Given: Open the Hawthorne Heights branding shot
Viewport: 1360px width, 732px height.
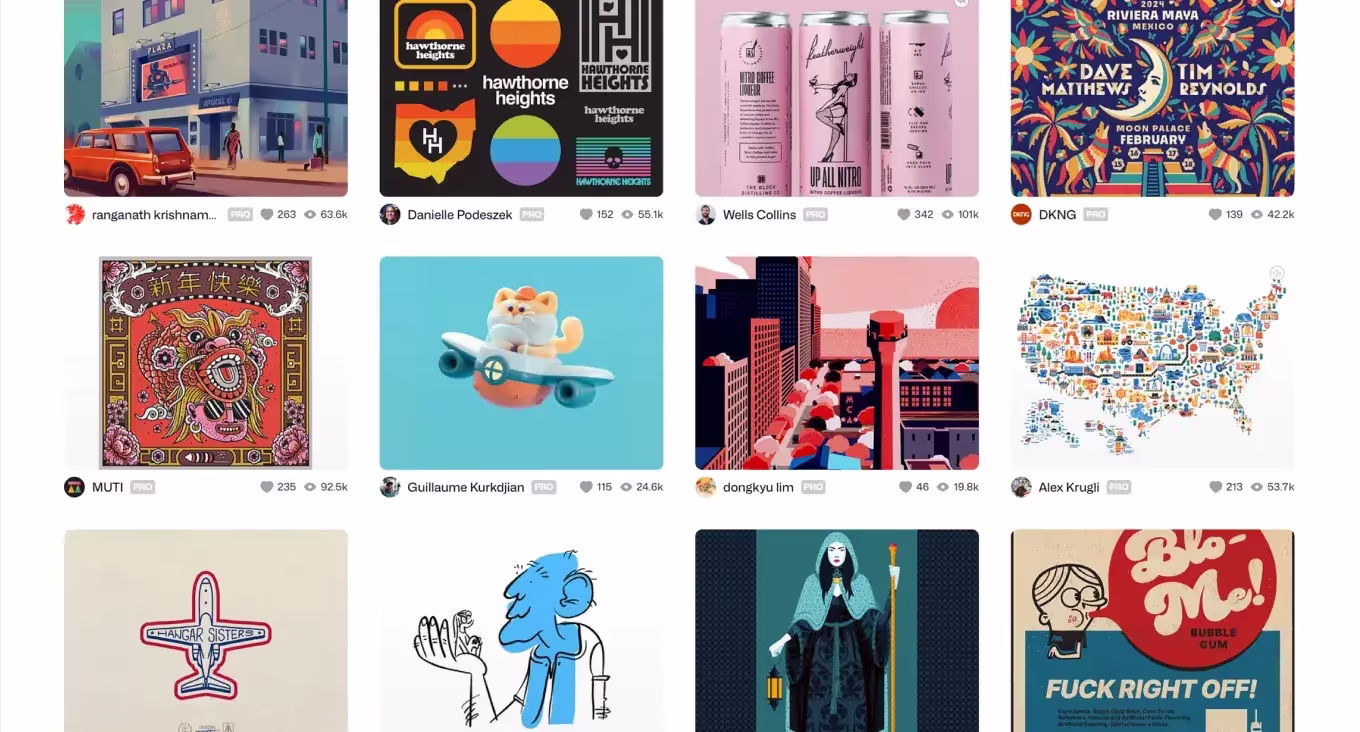Looking at the screenshot, I should pos(521,98).
